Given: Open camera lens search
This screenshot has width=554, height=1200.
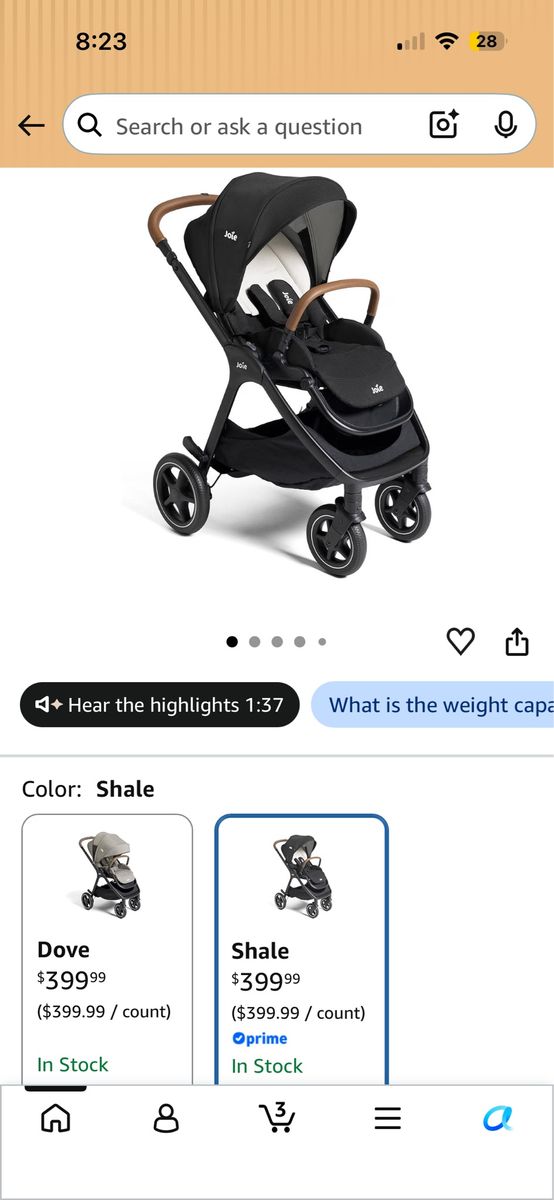Looking at the screenshot, I should (x=444, y=125).
